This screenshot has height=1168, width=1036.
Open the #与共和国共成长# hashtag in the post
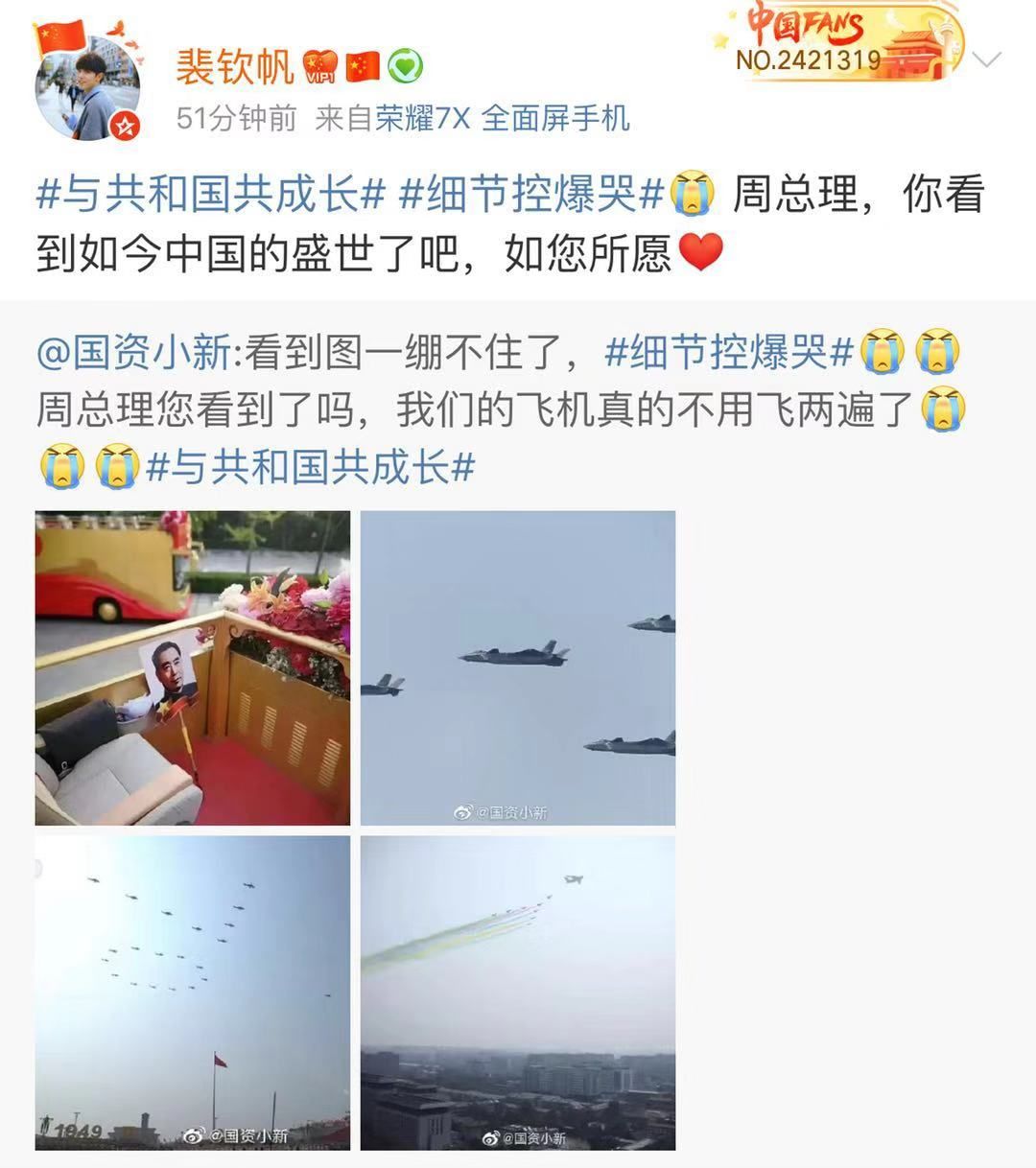[x=210, y=195]
